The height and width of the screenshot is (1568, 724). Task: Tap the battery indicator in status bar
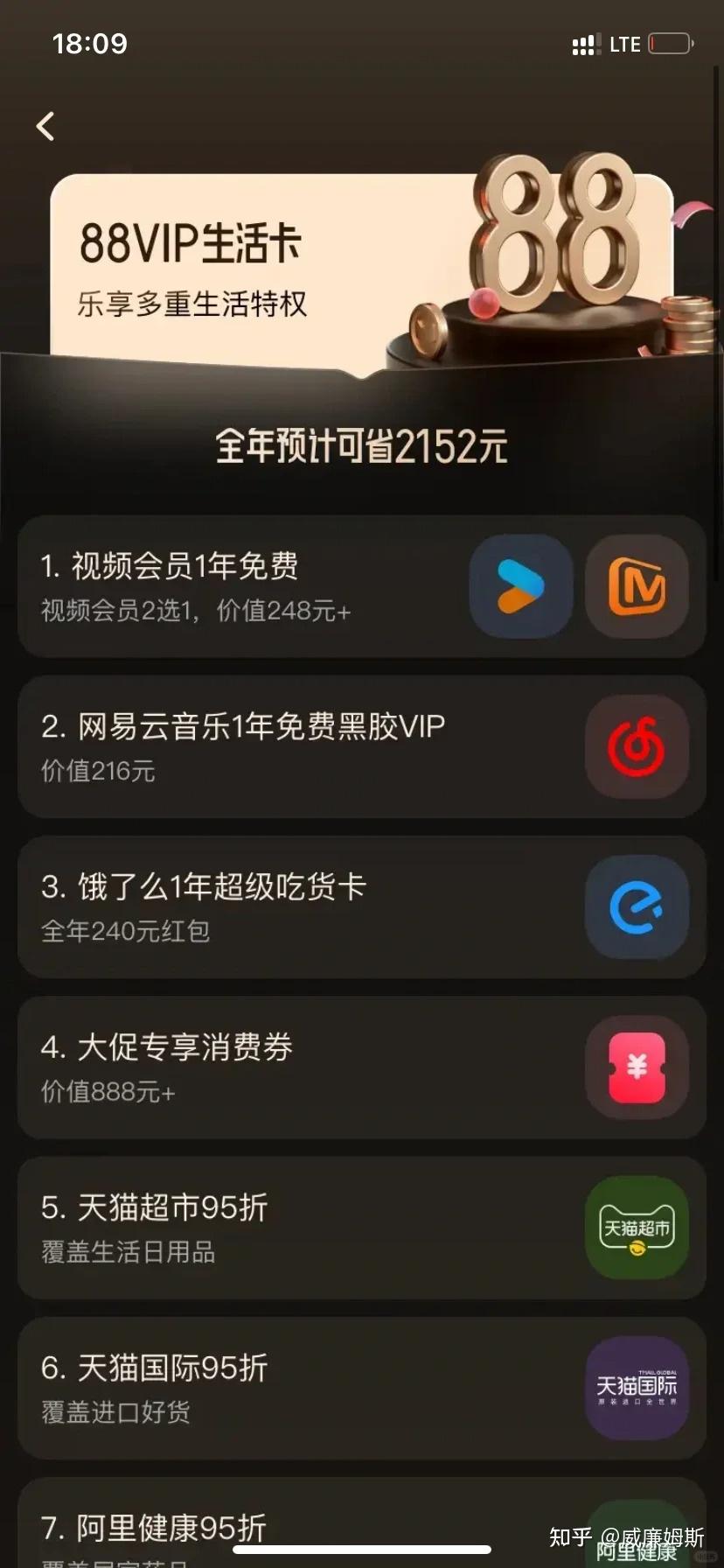(x=668, y=43)
